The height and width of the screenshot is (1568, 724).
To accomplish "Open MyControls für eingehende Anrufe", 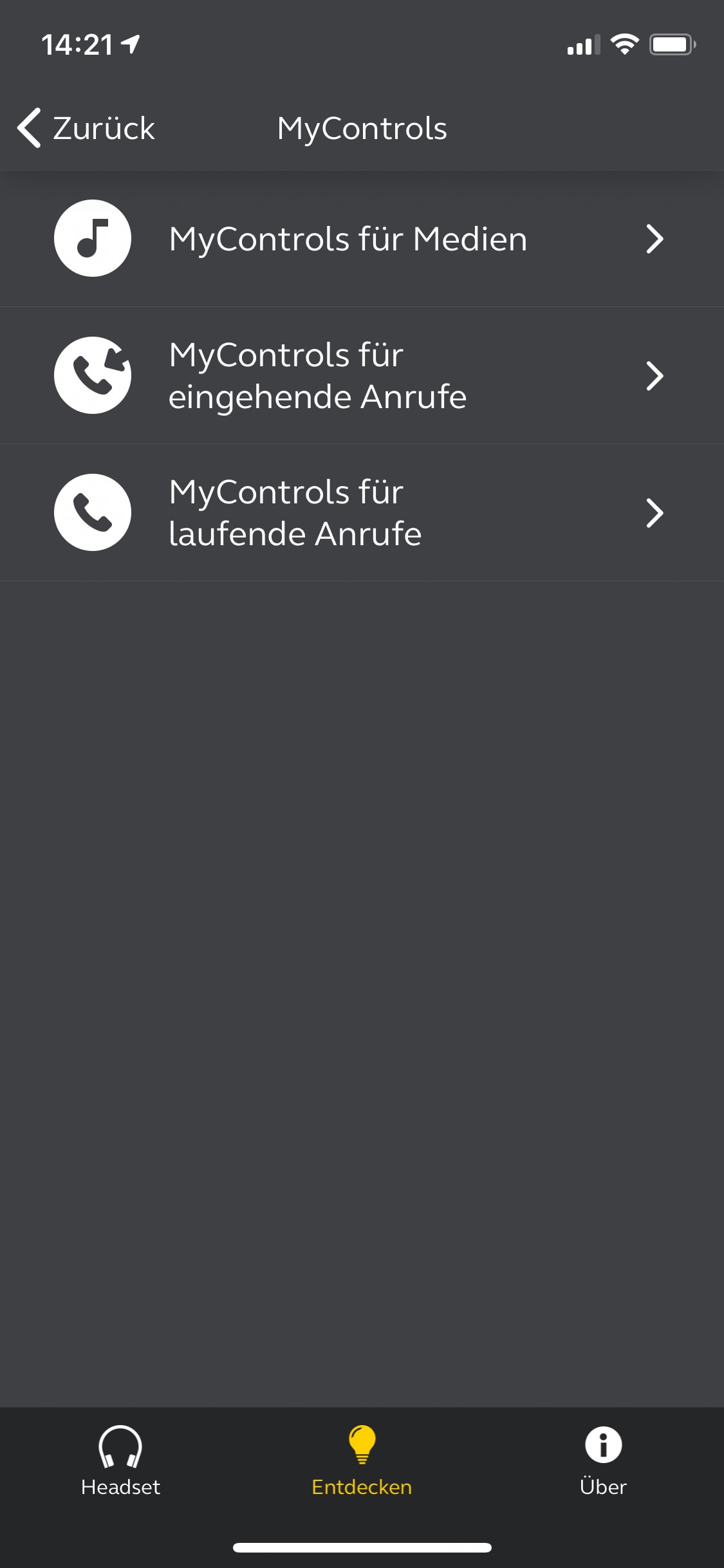I will click(x=362, y=376).
